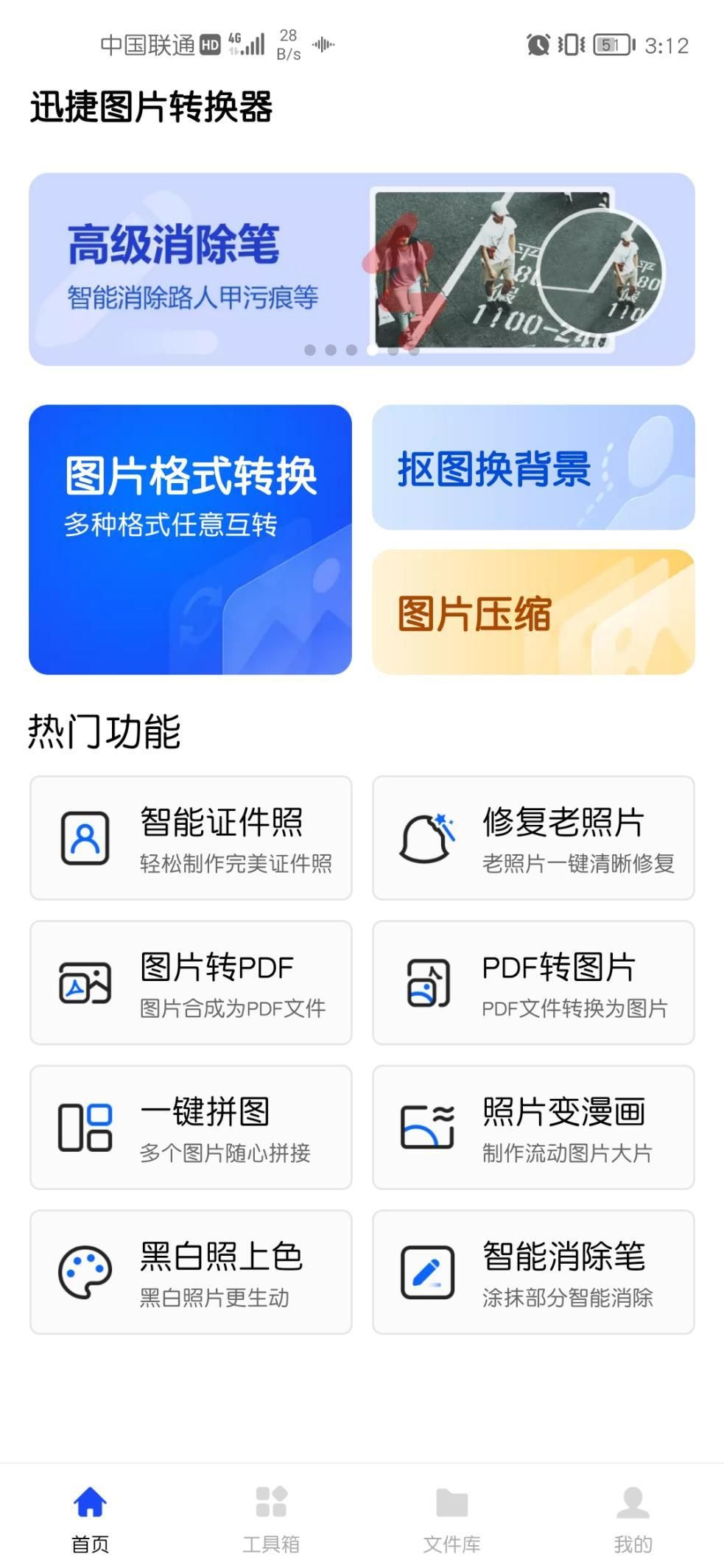Screen dimensions: 724x1568
Task: Tap the 图片压缩 compression card
Action: point(532,611)
